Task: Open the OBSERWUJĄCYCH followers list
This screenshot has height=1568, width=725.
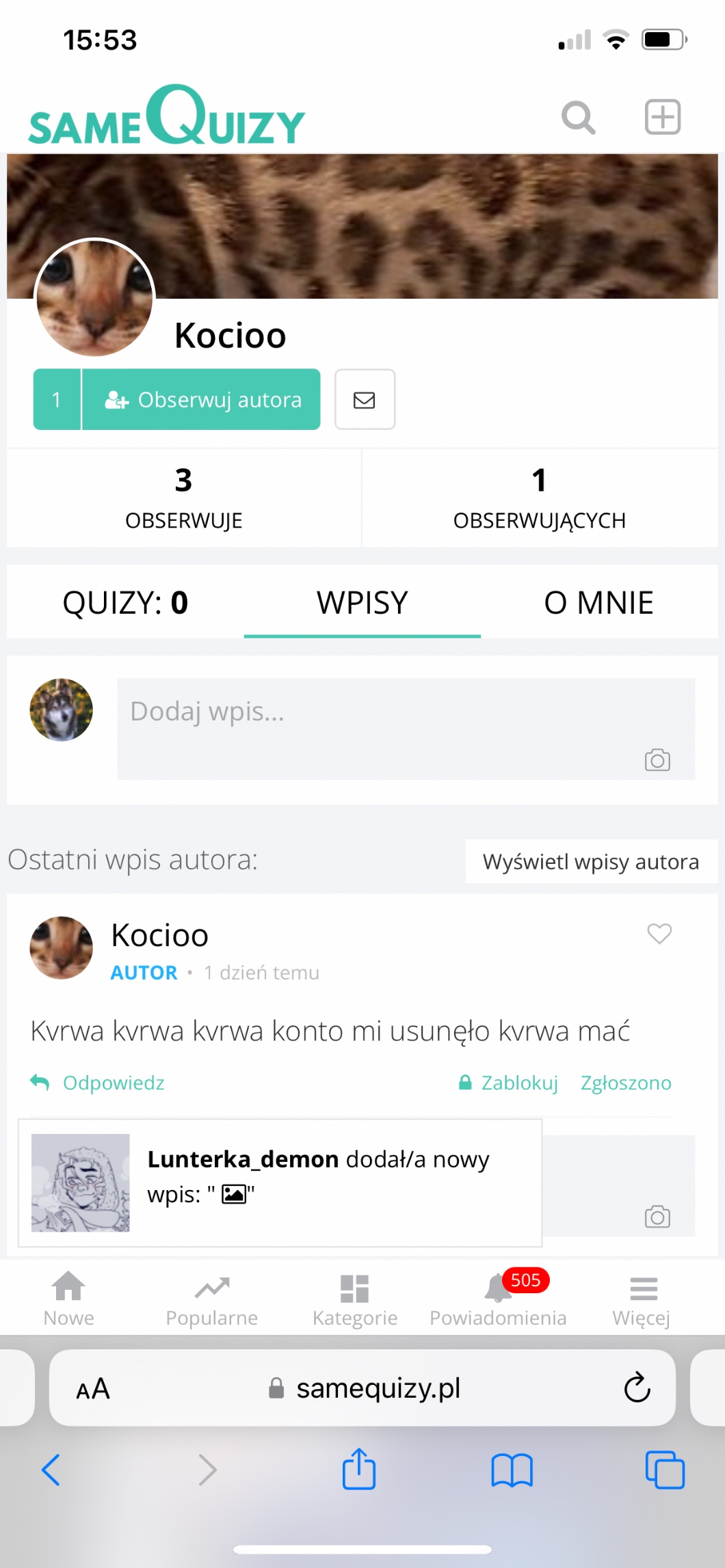Action: click(x=539, y=498)
